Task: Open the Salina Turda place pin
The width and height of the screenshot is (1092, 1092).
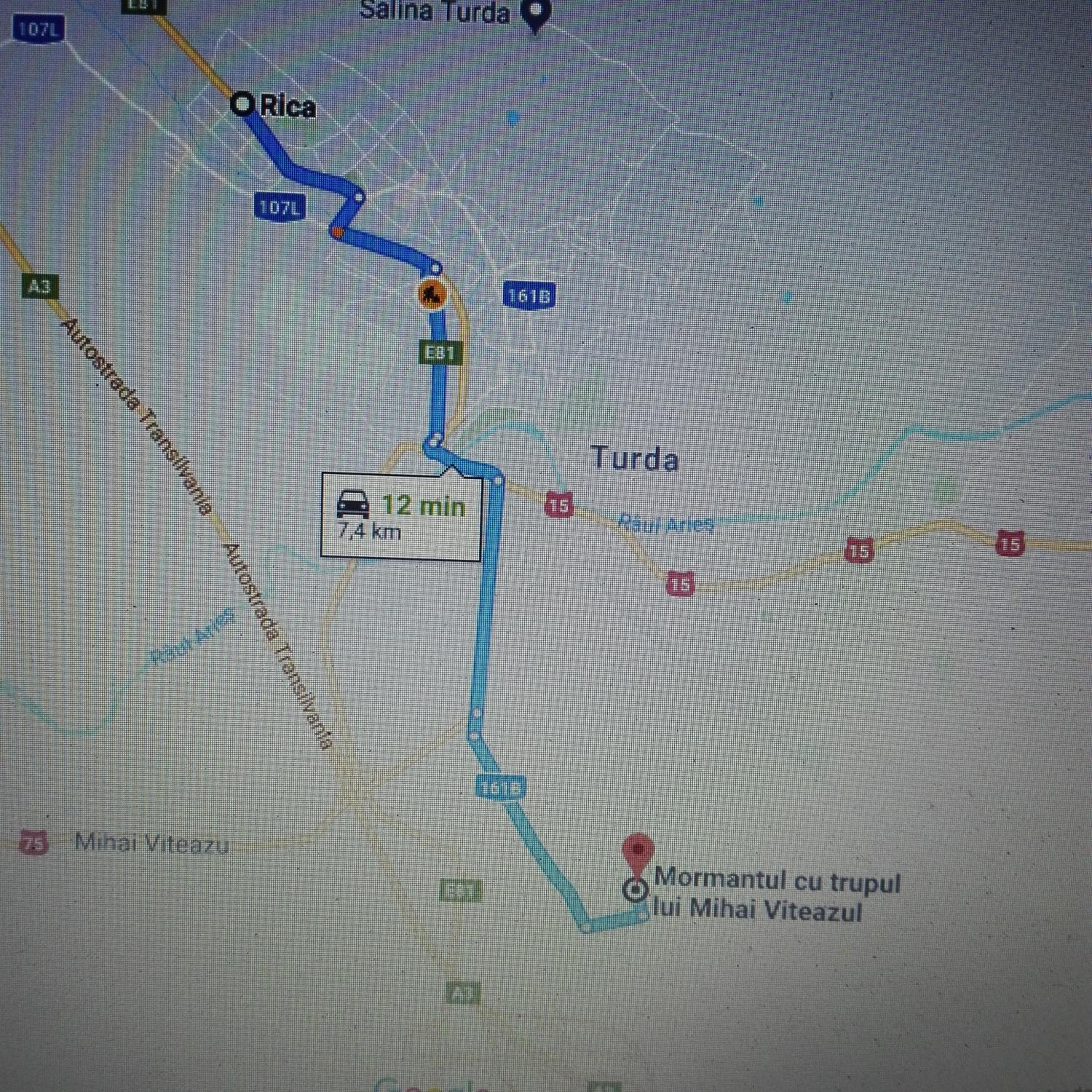Action: click(534, 13)
